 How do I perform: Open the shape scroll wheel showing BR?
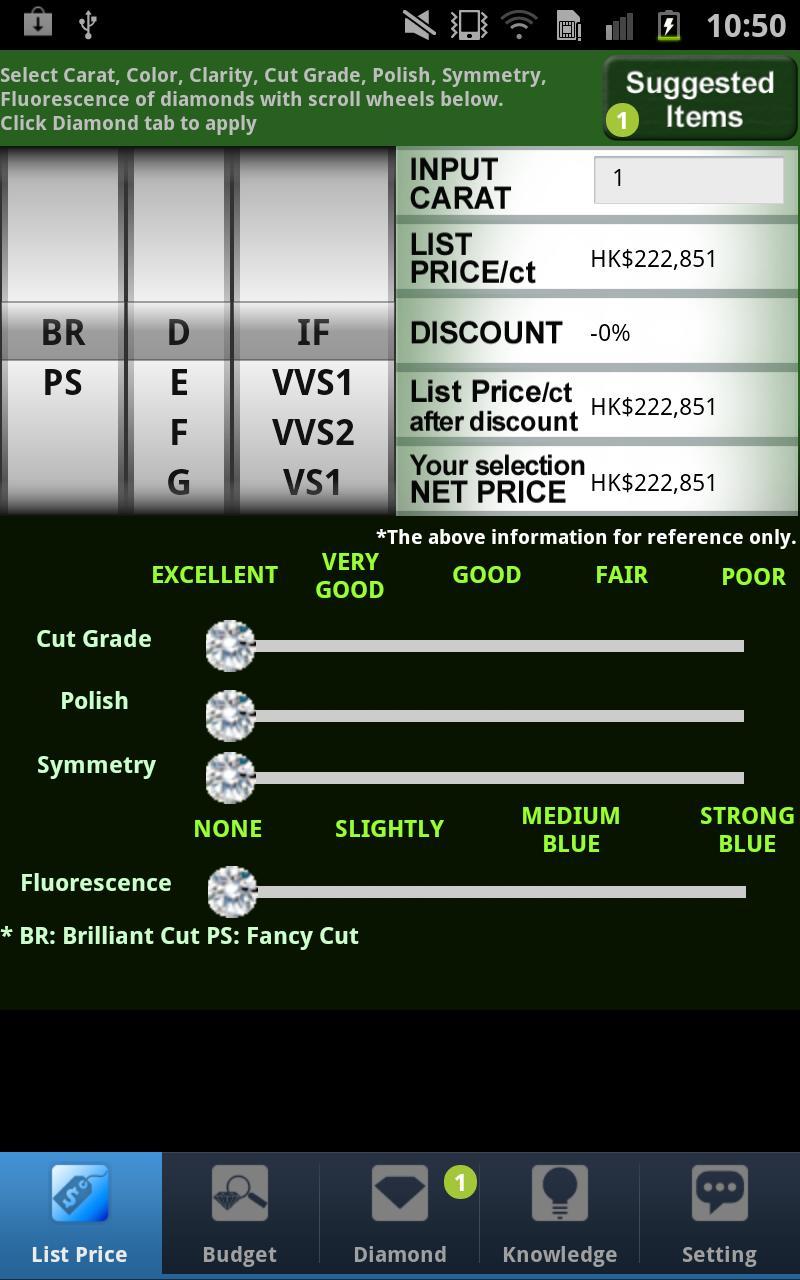tap(62, 332)
